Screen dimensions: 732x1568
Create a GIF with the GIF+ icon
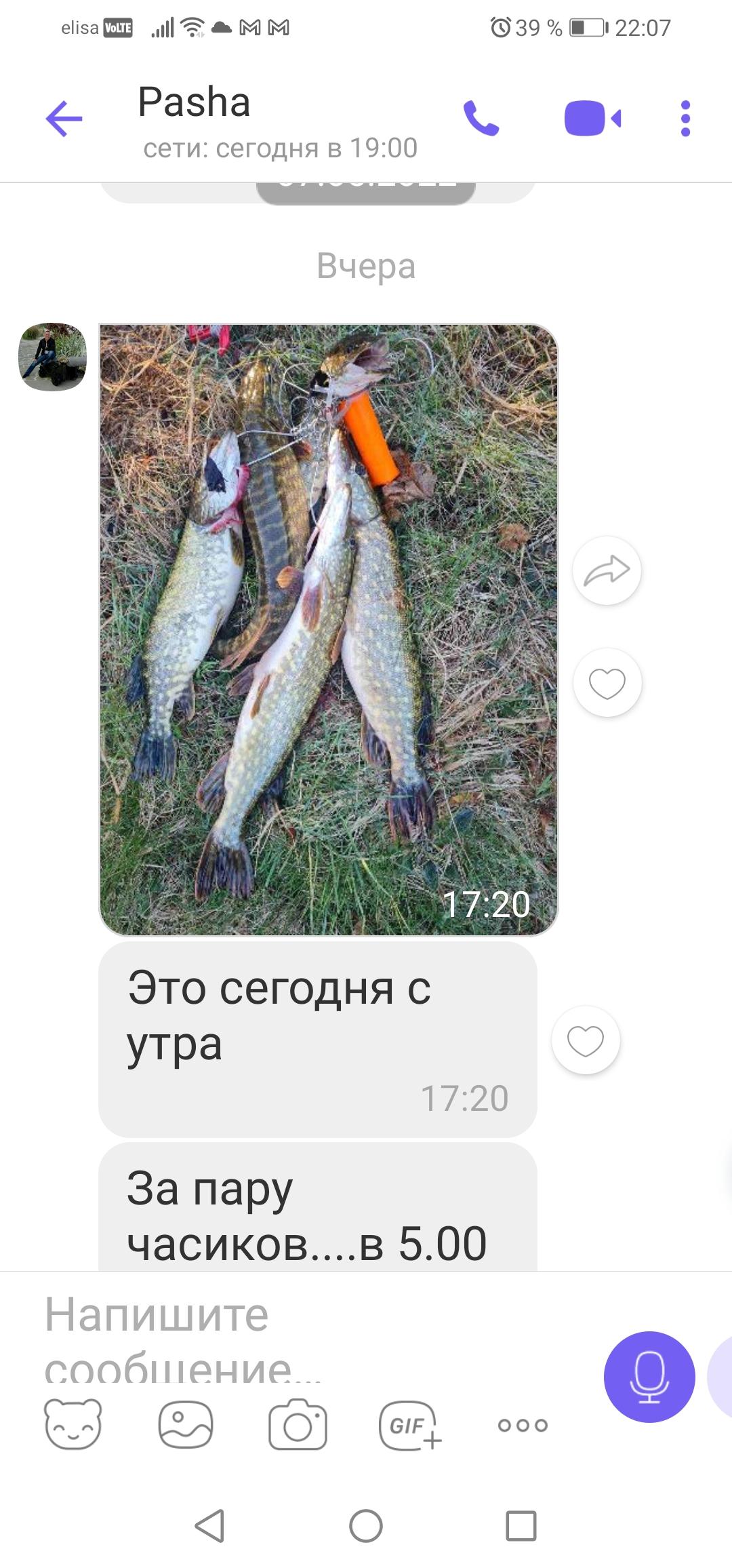click(x=409, y=1426)
